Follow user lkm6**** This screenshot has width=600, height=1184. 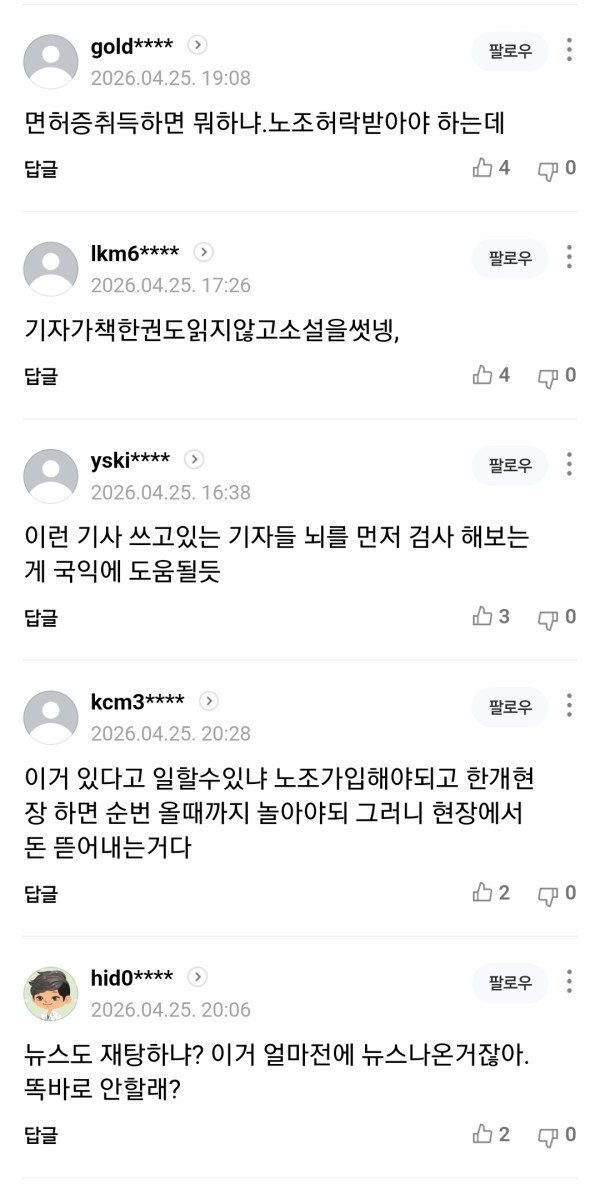(510, 258)
